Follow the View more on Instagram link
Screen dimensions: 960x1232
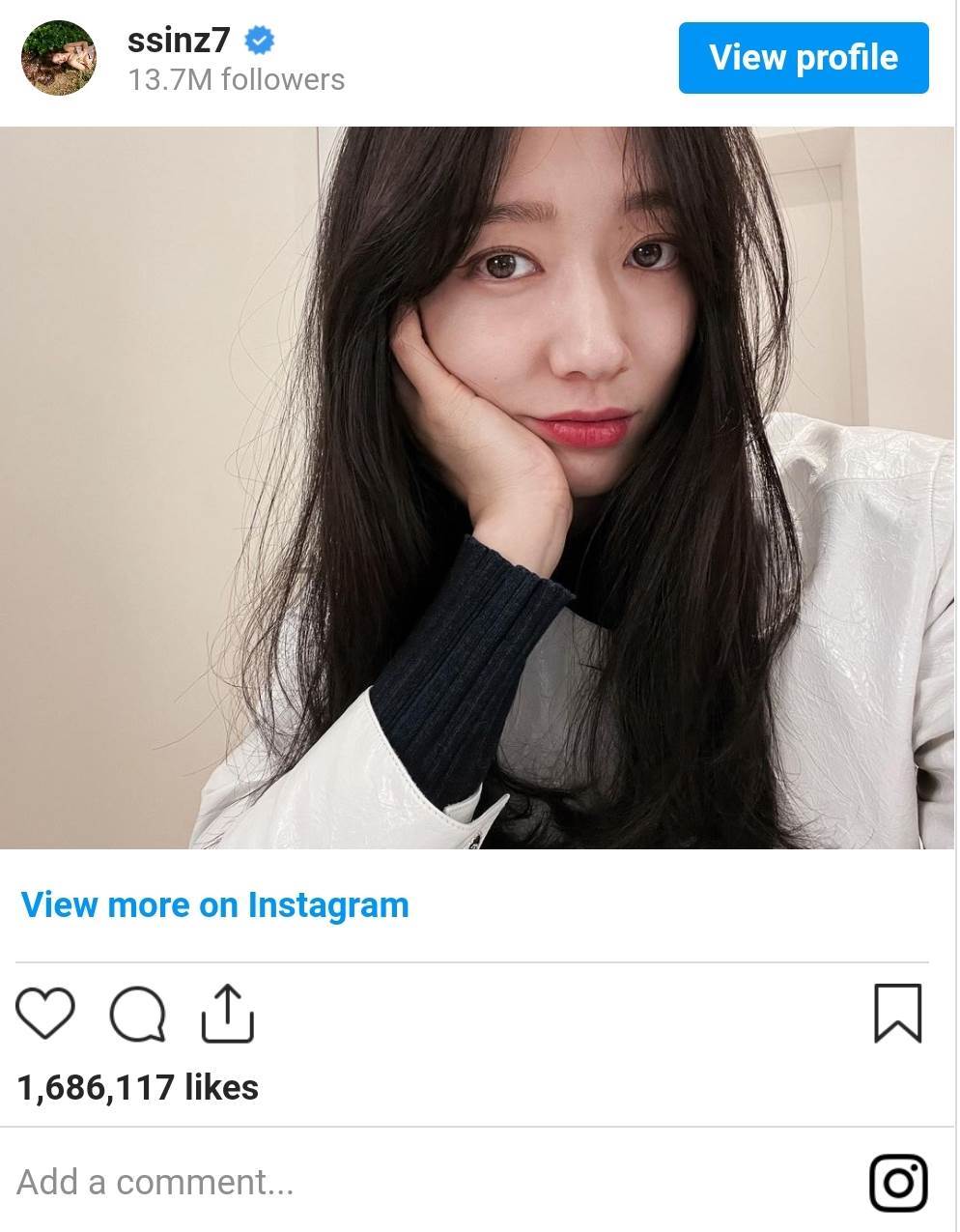(x=215, y=905)
